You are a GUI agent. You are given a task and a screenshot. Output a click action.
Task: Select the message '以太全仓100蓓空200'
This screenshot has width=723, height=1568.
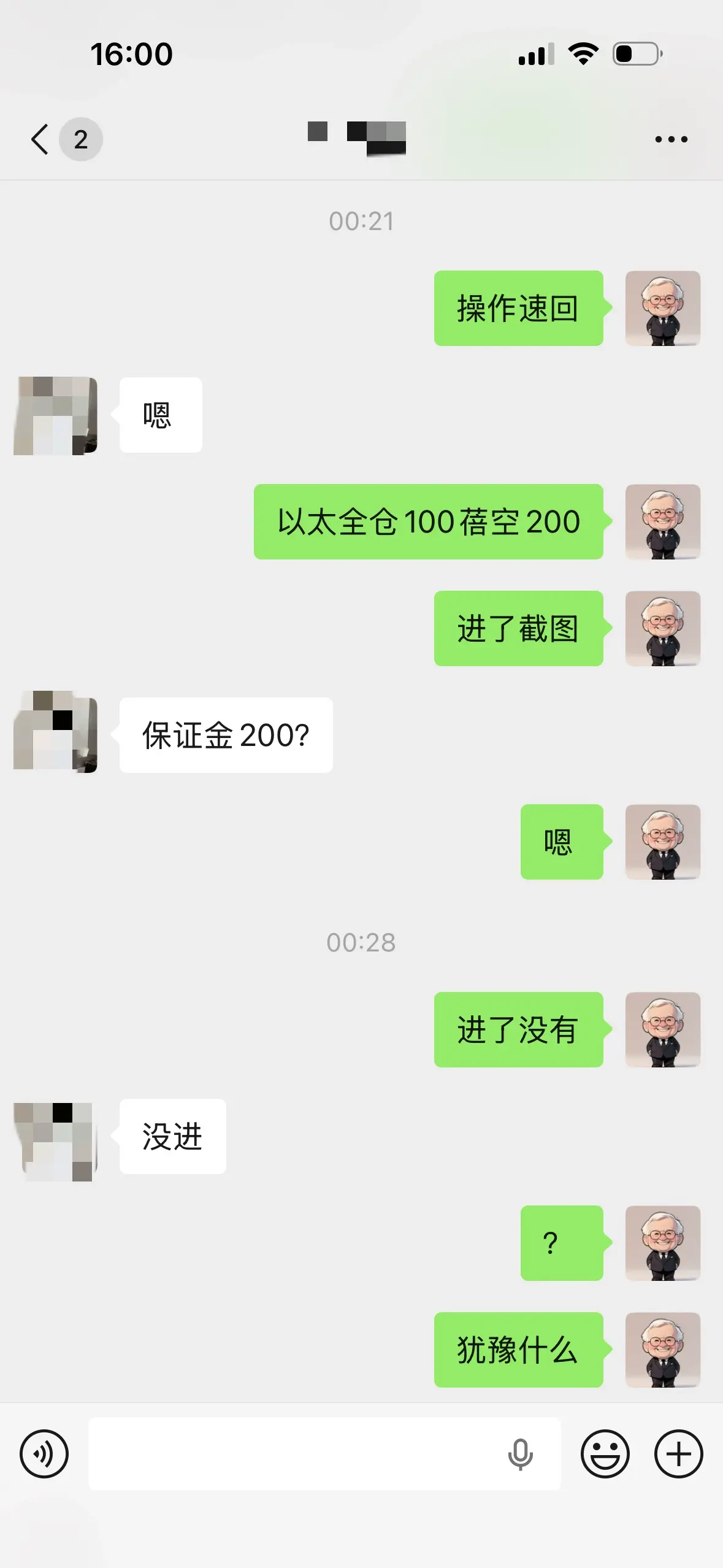(x=427, y=522)
